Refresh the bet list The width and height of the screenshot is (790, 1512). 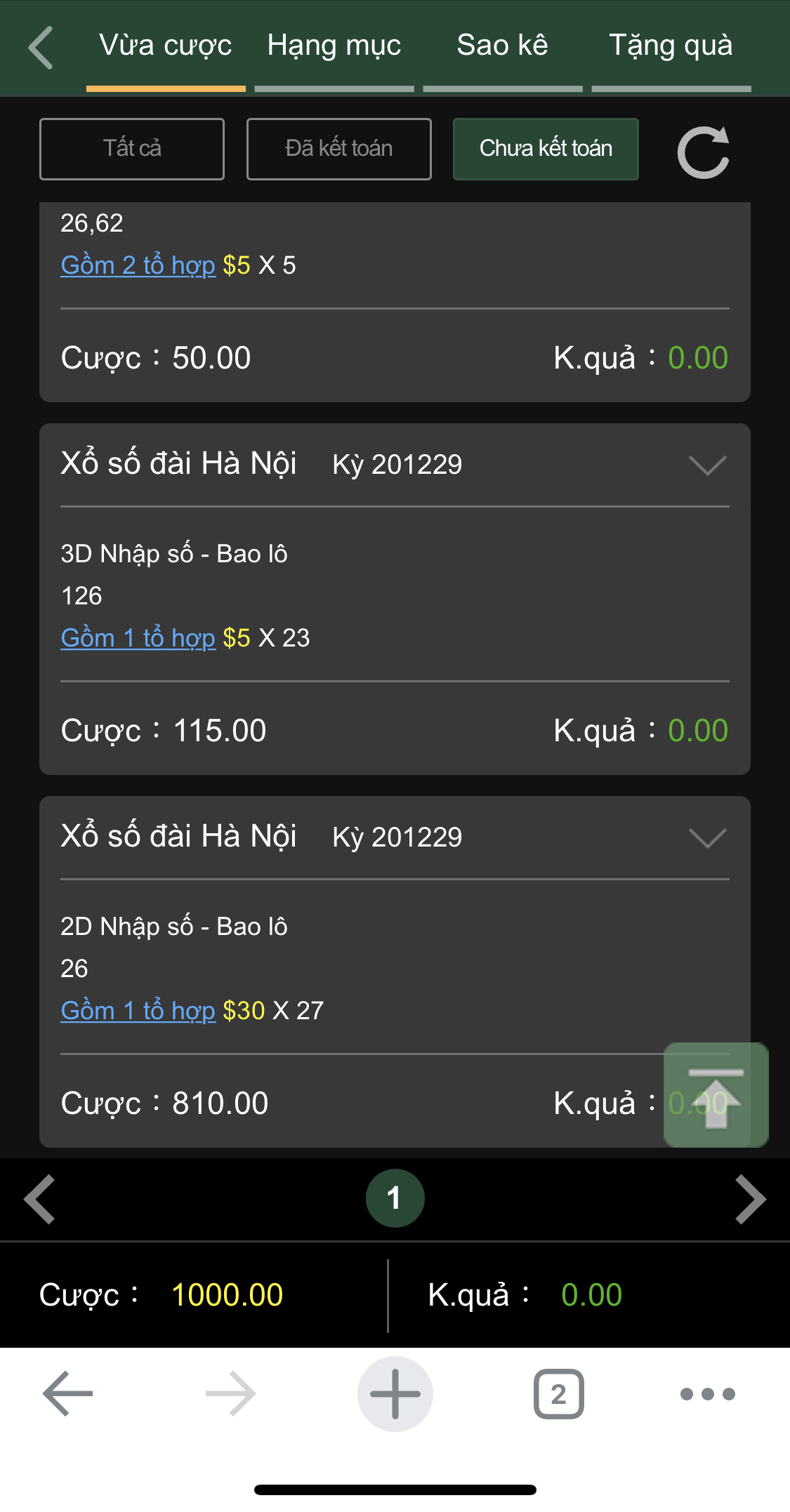click(704, 152)
